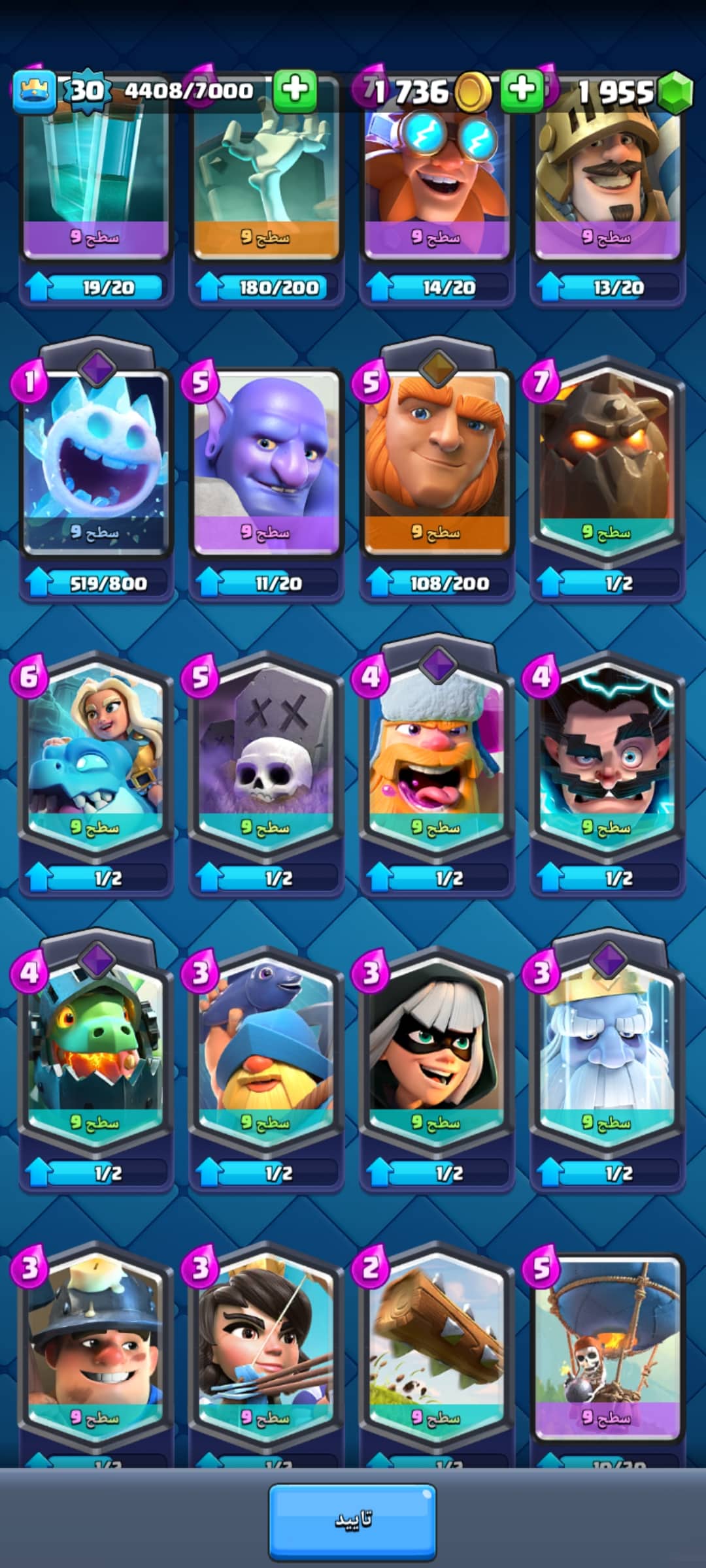The height and width of the screenshot is (1568, 706).
Task: Tap the green plus beside 4408/7000
Action: click(295, 90)
